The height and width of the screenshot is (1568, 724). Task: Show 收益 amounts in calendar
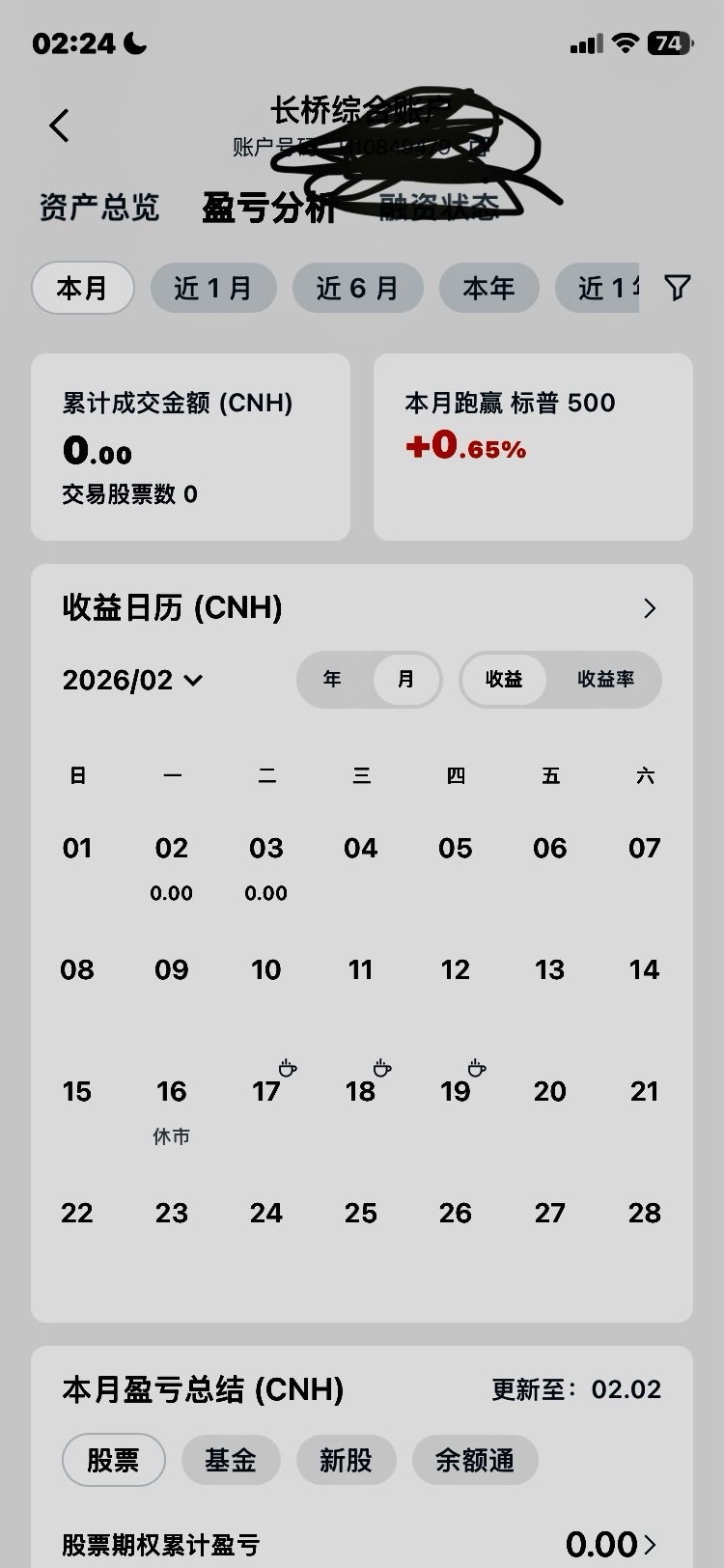tap(504, 680)
